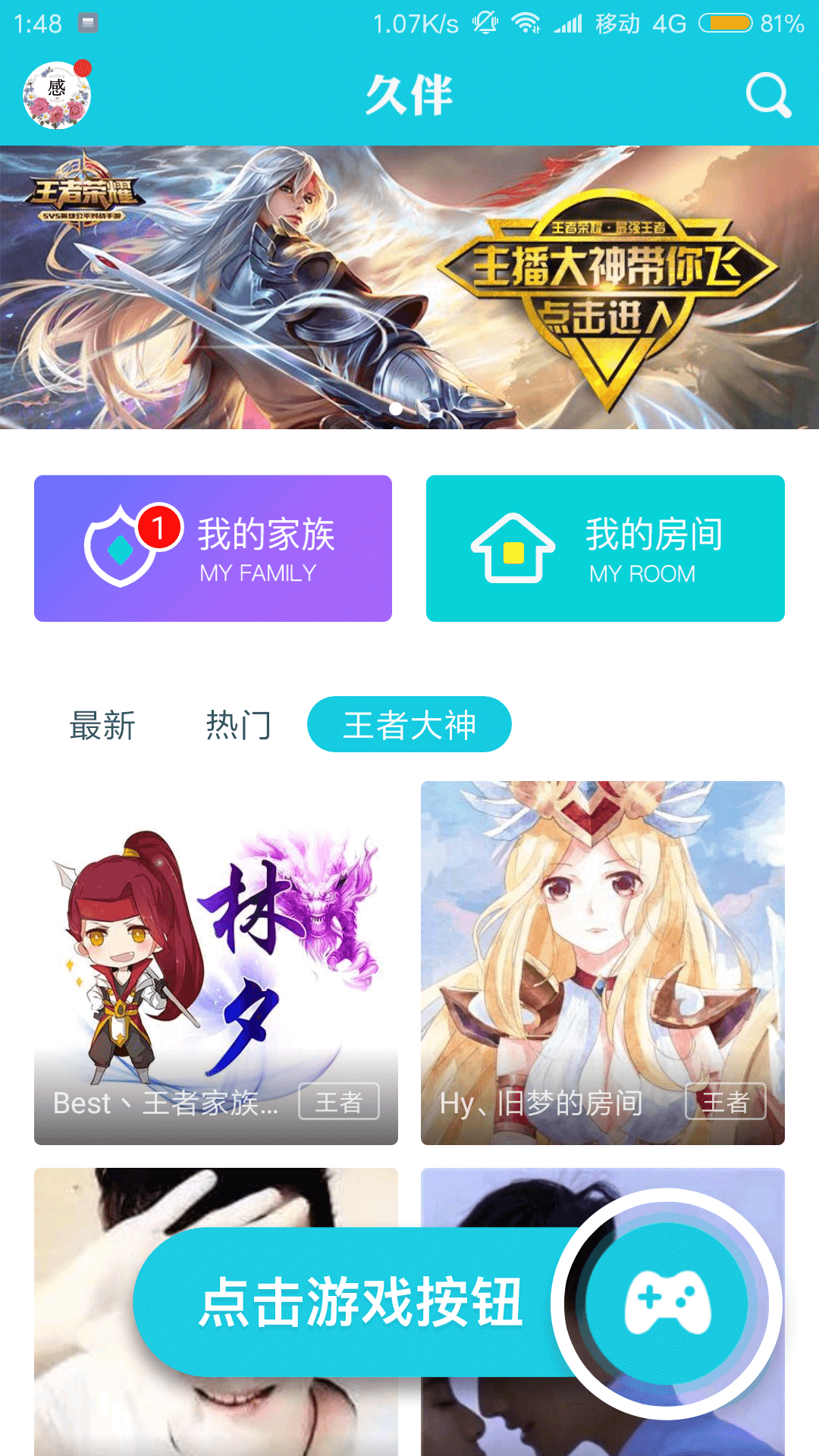Image resolution: width=819 pixels, height=1456 pixels.
Task: Open Hy、旧梦的房间 room card
Action: (603, 963)
